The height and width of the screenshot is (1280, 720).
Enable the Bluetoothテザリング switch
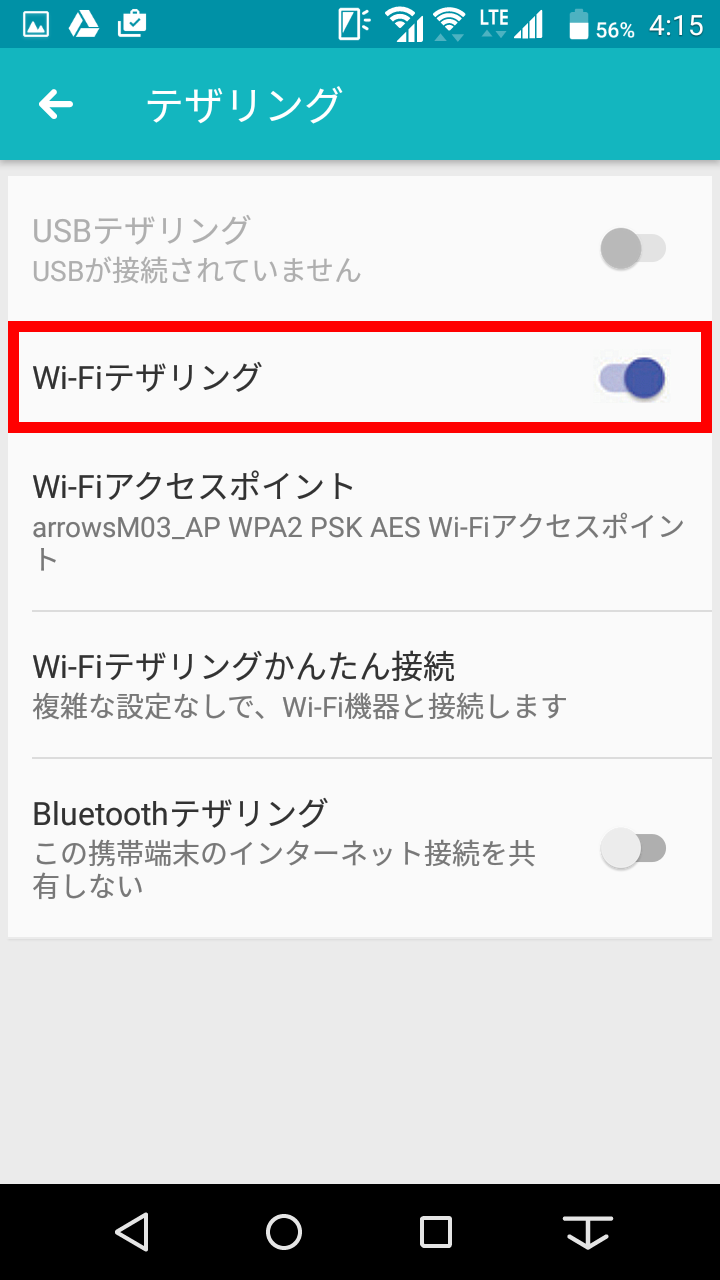(633, 849)
